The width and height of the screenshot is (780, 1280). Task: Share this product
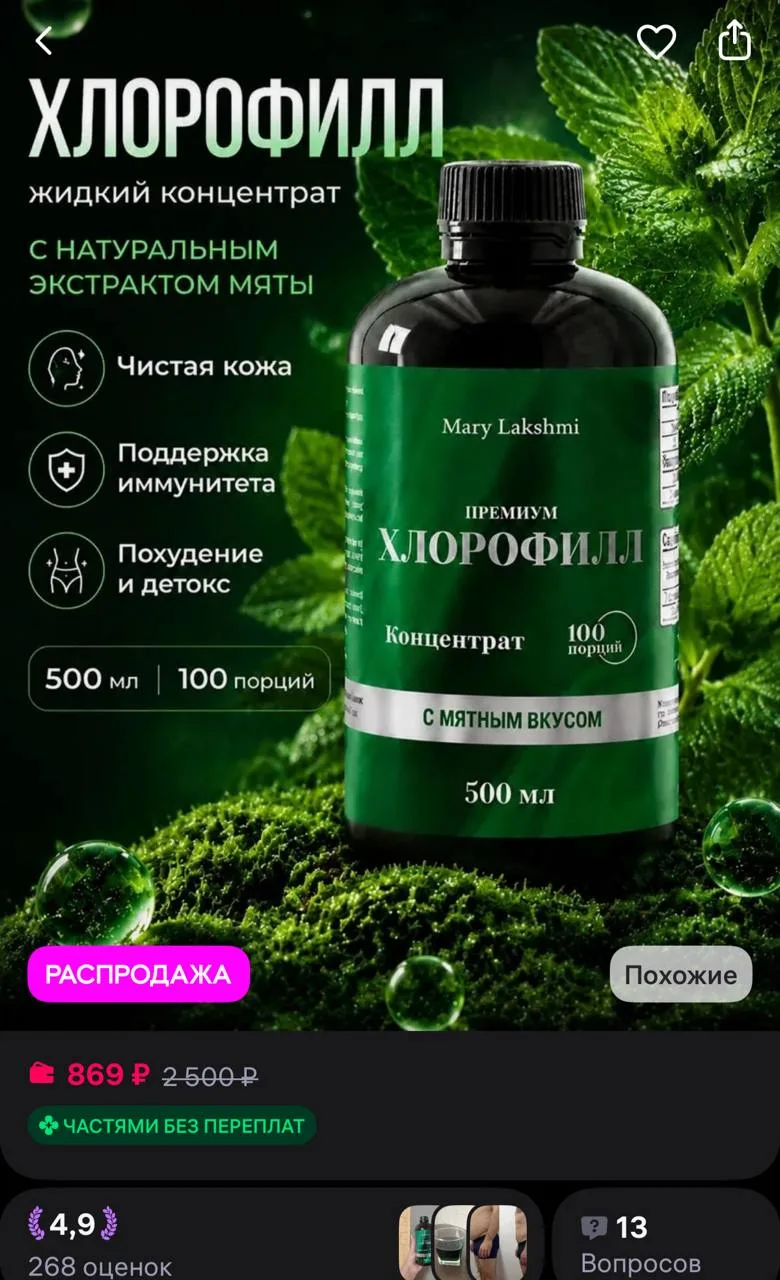[x=735, y=41]
